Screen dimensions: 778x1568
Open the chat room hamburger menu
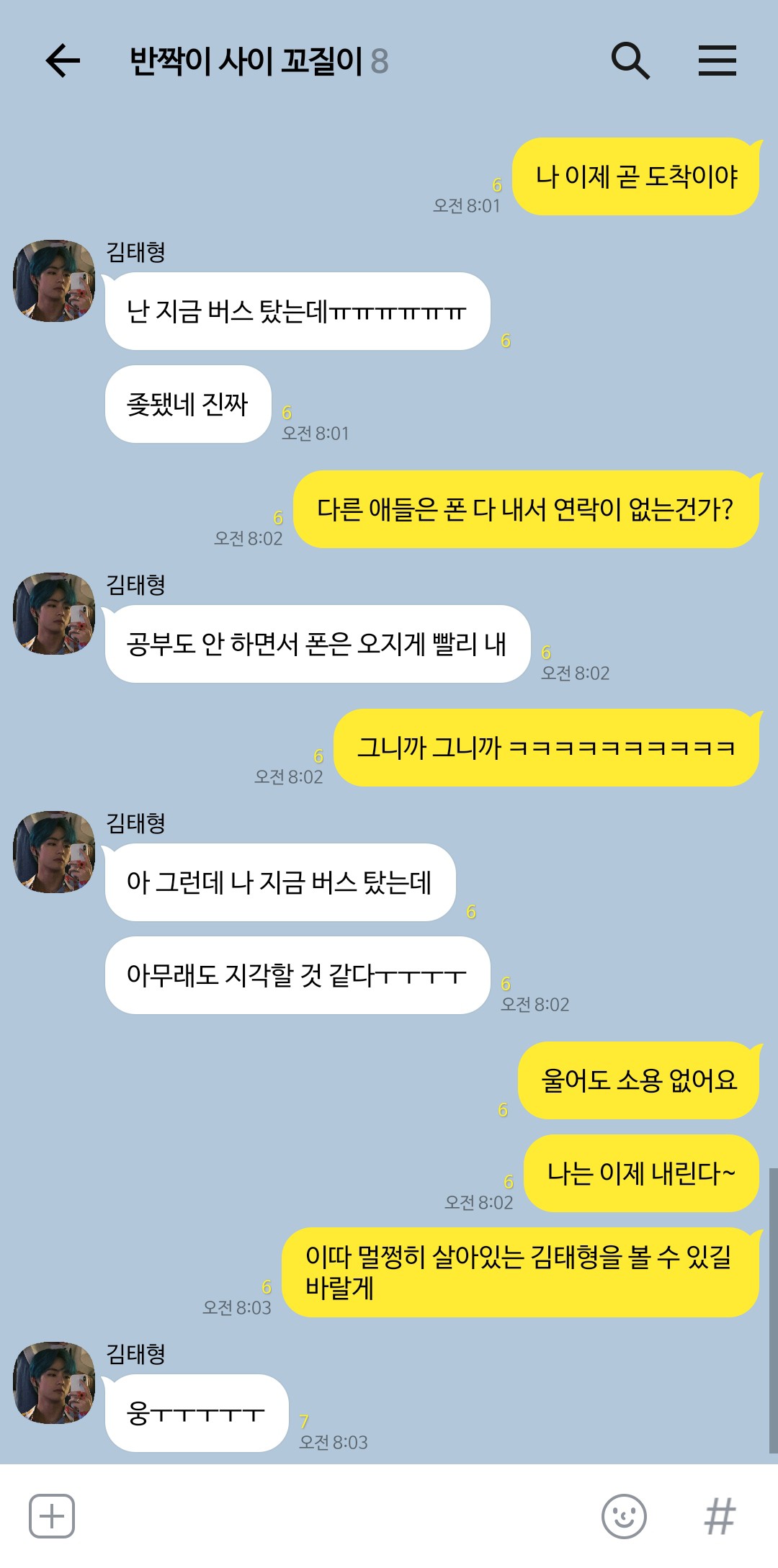(x=717, y=61)
